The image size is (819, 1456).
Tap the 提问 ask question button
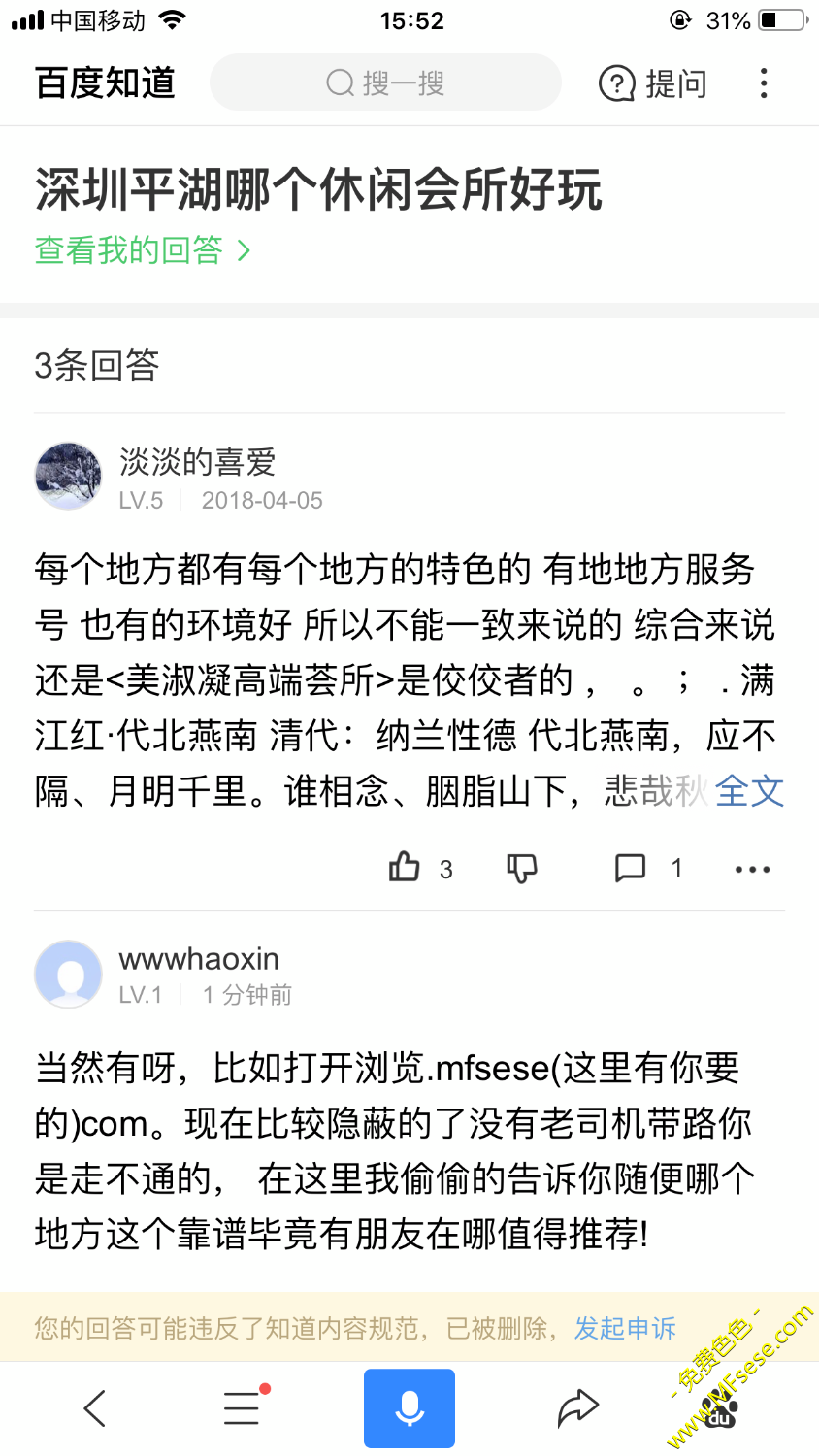click(653, 83)
